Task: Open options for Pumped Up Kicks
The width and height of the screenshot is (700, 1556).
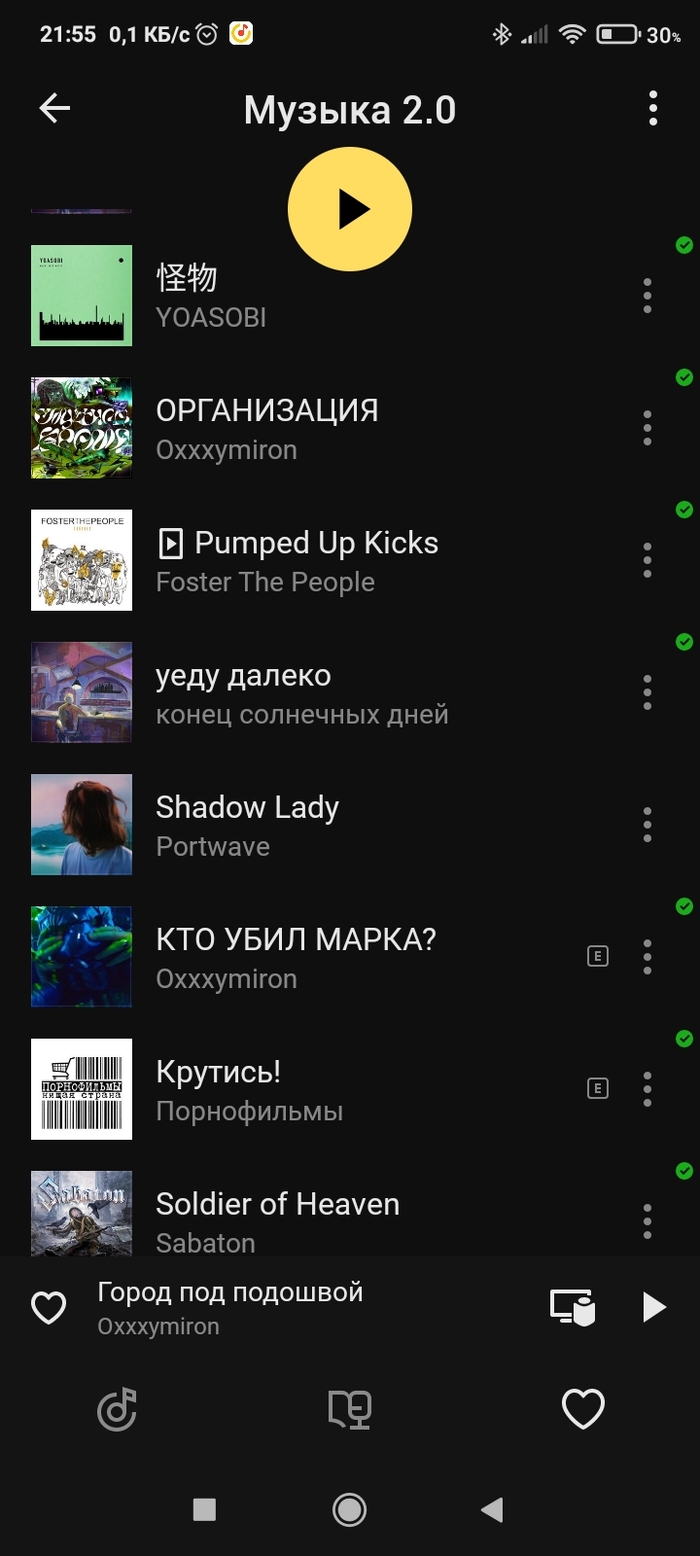Action: point(647,560)
